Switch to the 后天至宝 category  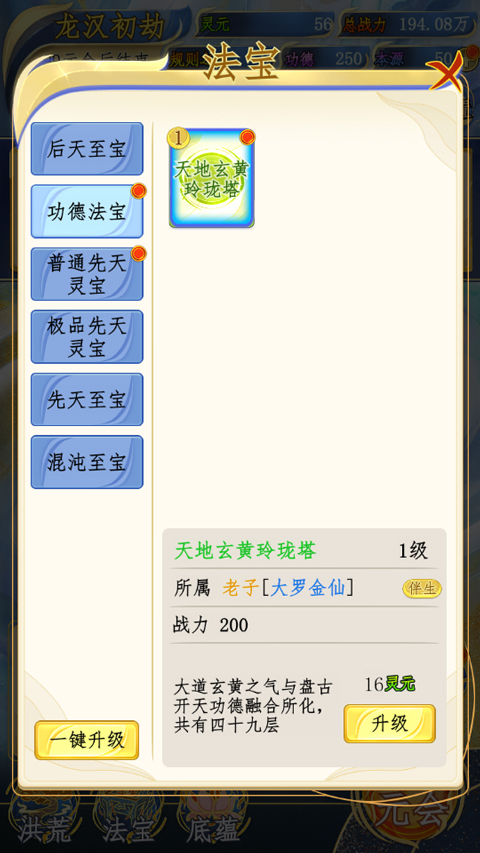pos(87,149)
